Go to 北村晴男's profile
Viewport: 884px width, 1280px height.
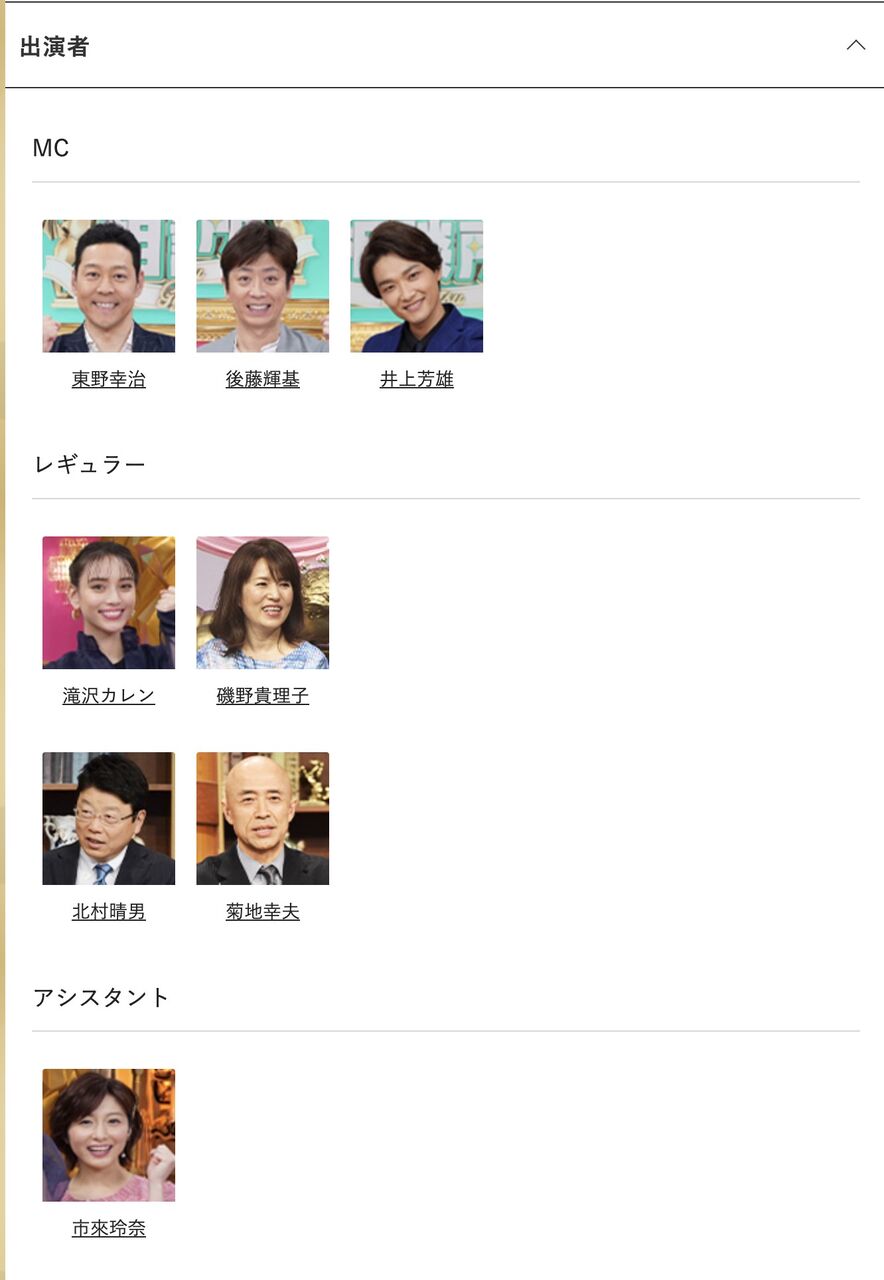click(109, 912)
